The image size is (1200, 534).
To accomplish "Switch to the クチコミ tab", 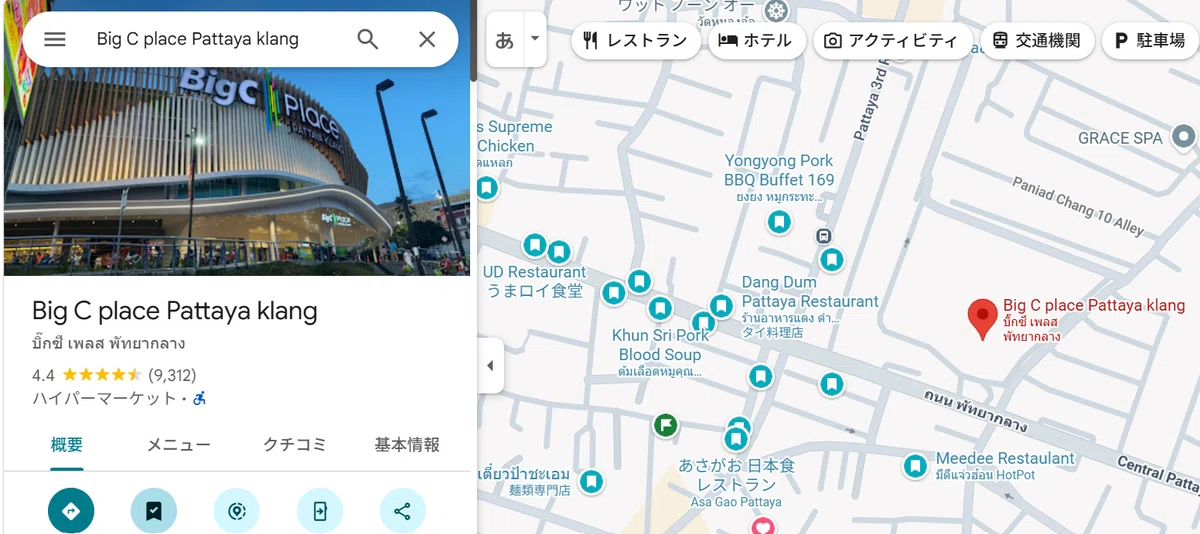I will click(x=294, y=445).
